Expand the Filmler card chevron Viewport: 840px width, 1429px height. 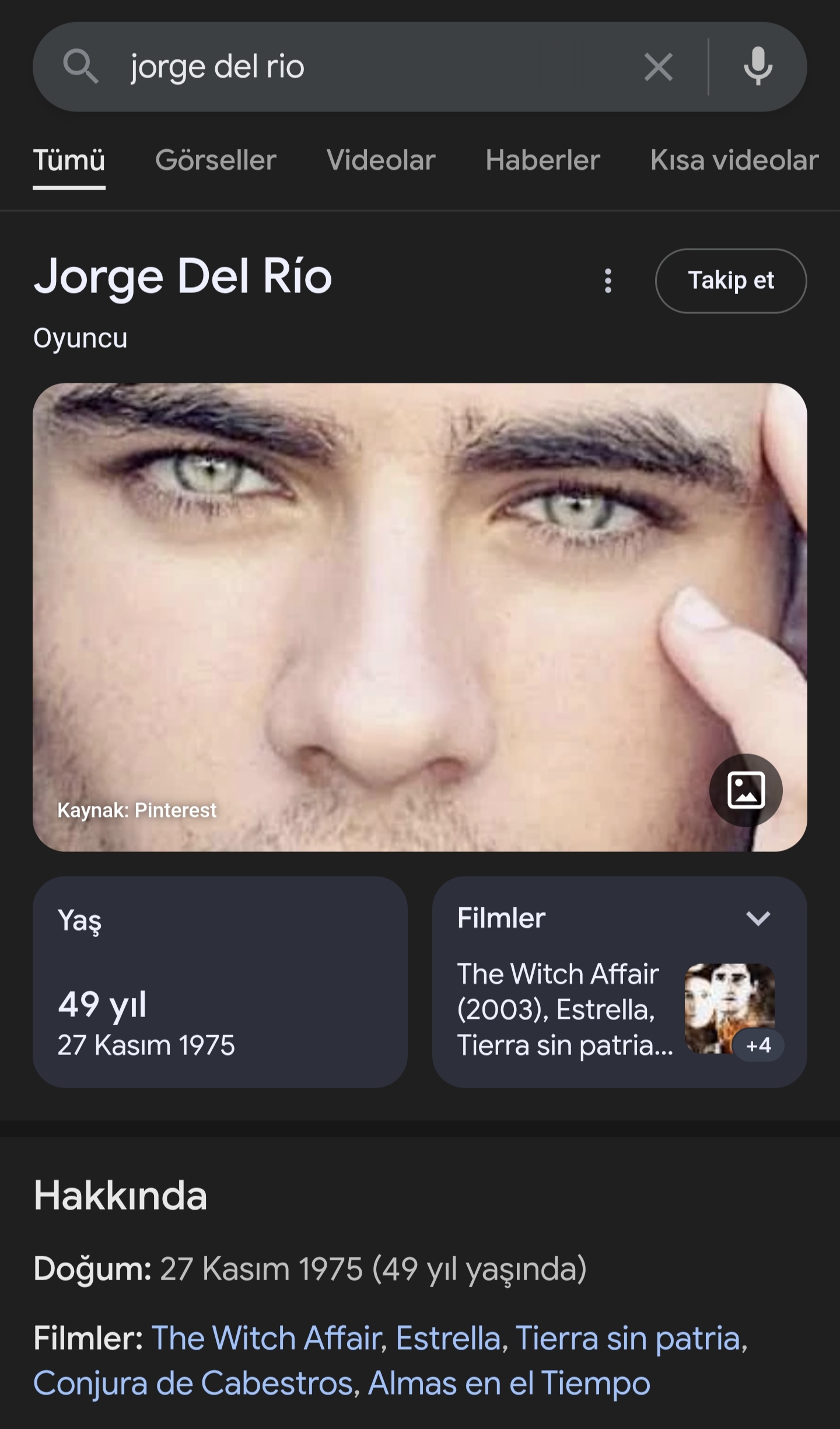758,918
